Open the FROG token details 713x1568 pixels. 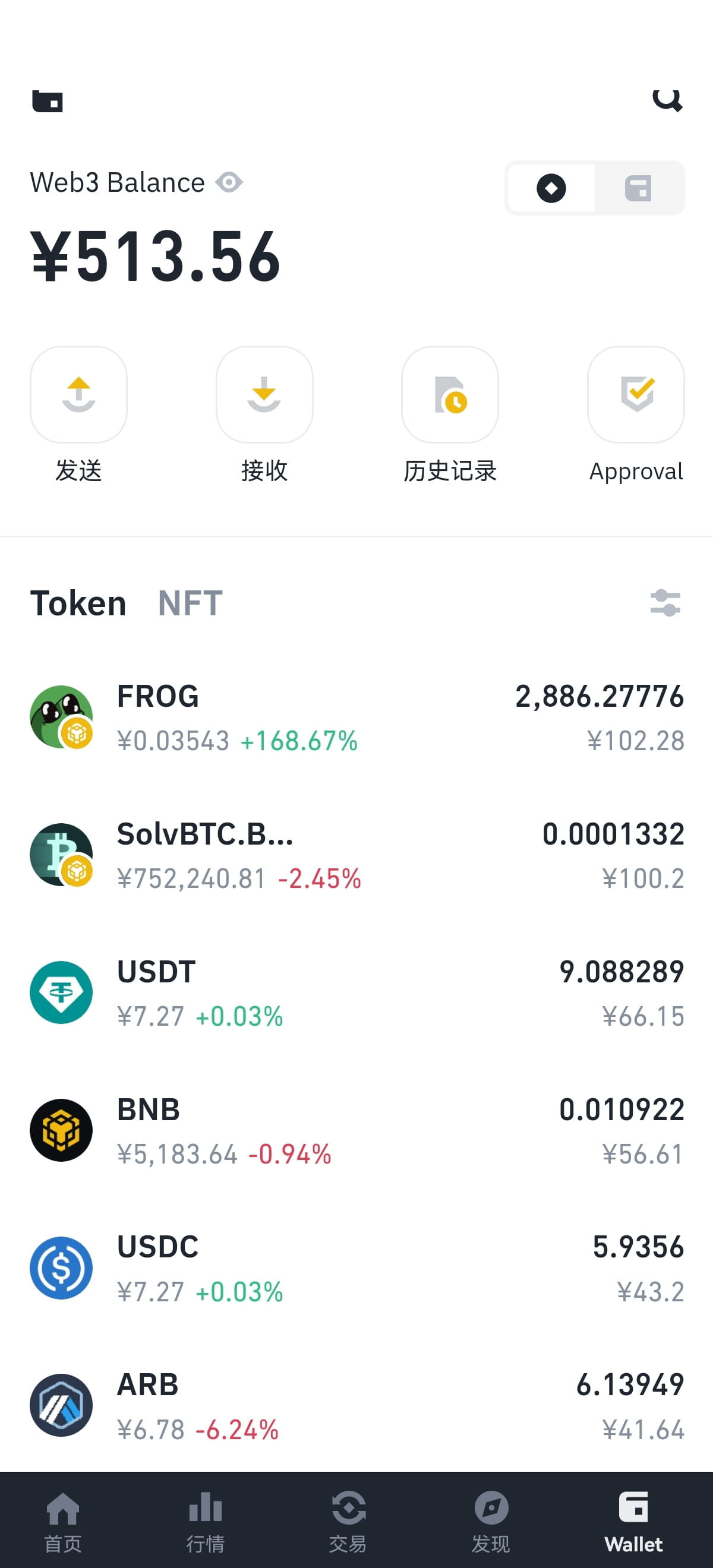click(356, 718)
